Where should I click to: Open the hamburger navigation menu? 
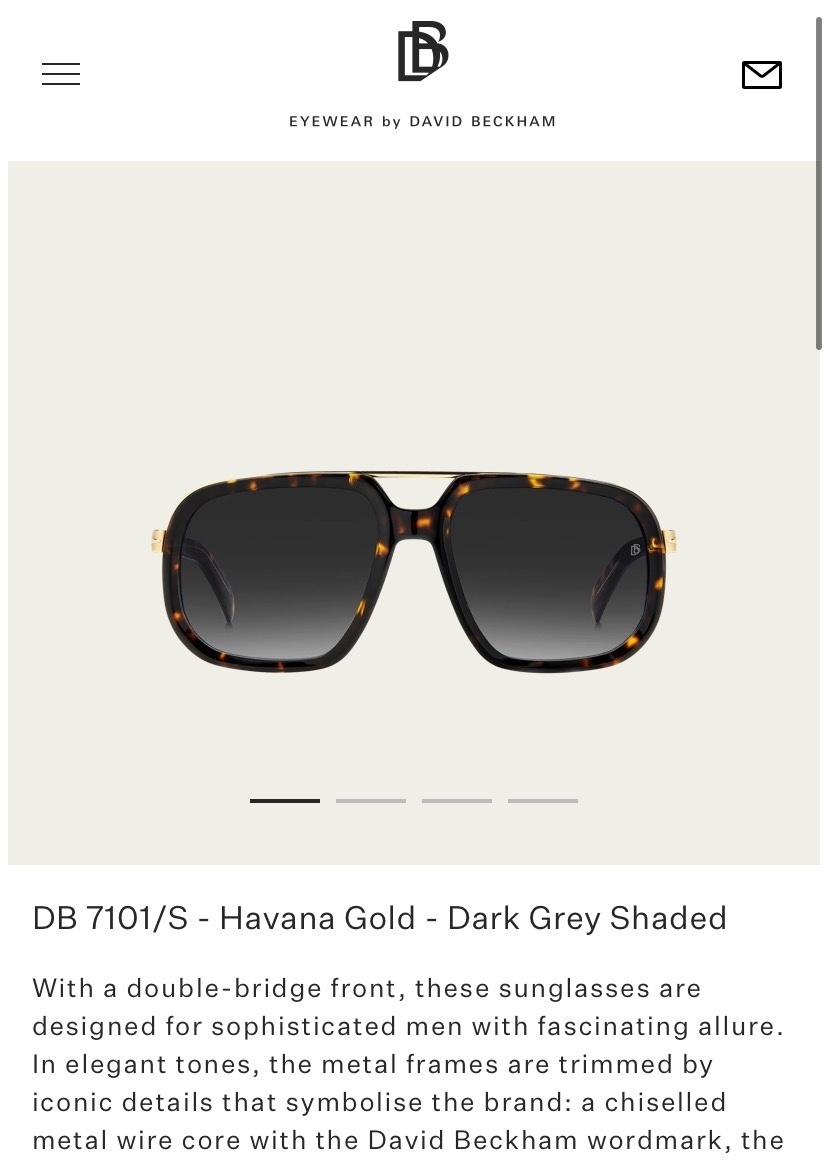[61, 74]
